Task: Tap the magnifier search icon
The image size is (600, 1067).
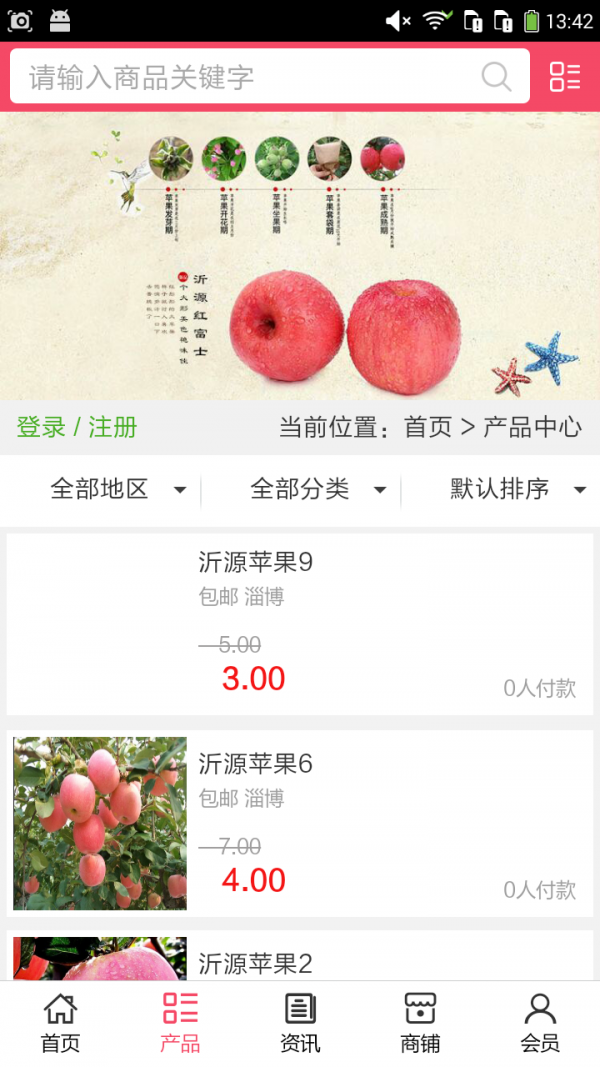Action: (x=496, y=77)
